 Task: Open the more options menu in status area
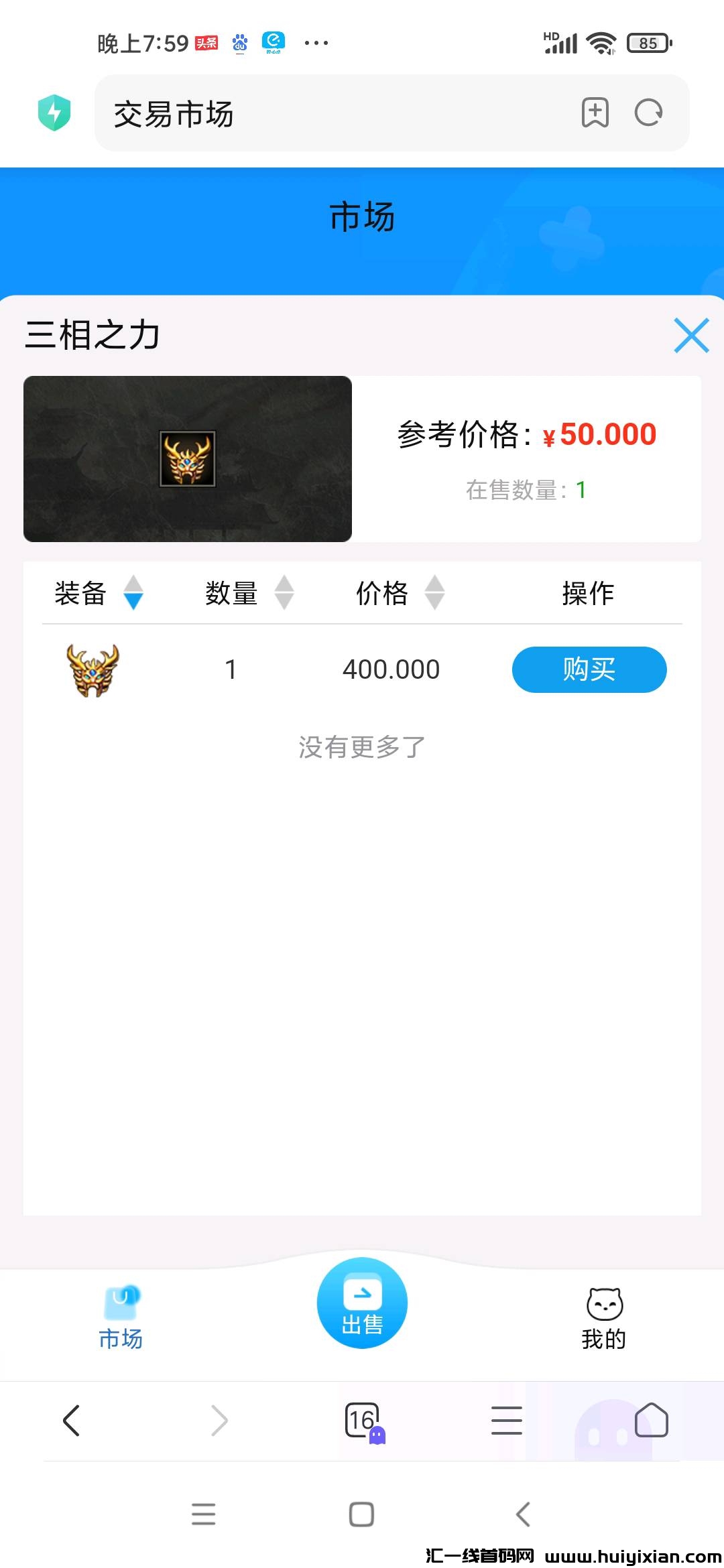[316, 42]
